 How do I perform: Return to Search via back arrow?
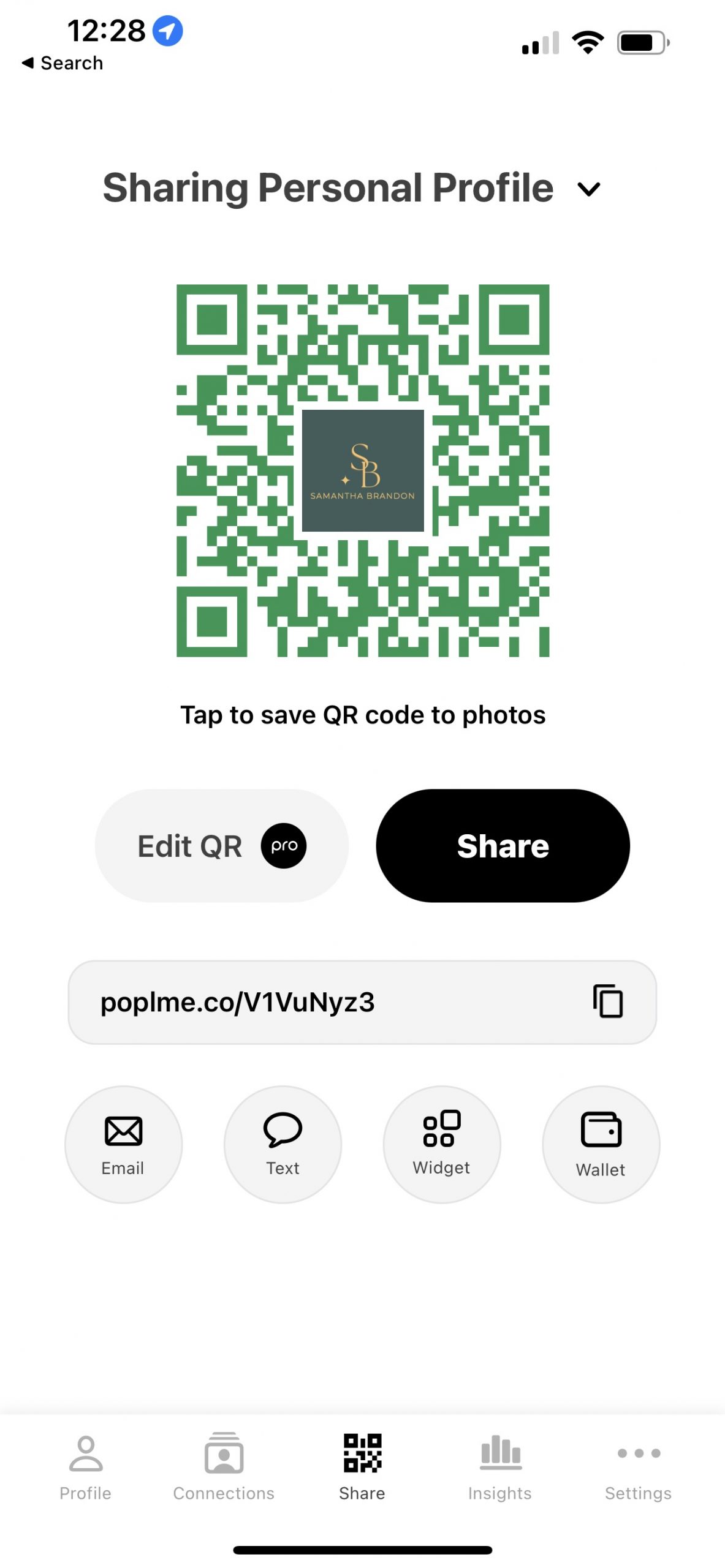(x=61, y=63)
